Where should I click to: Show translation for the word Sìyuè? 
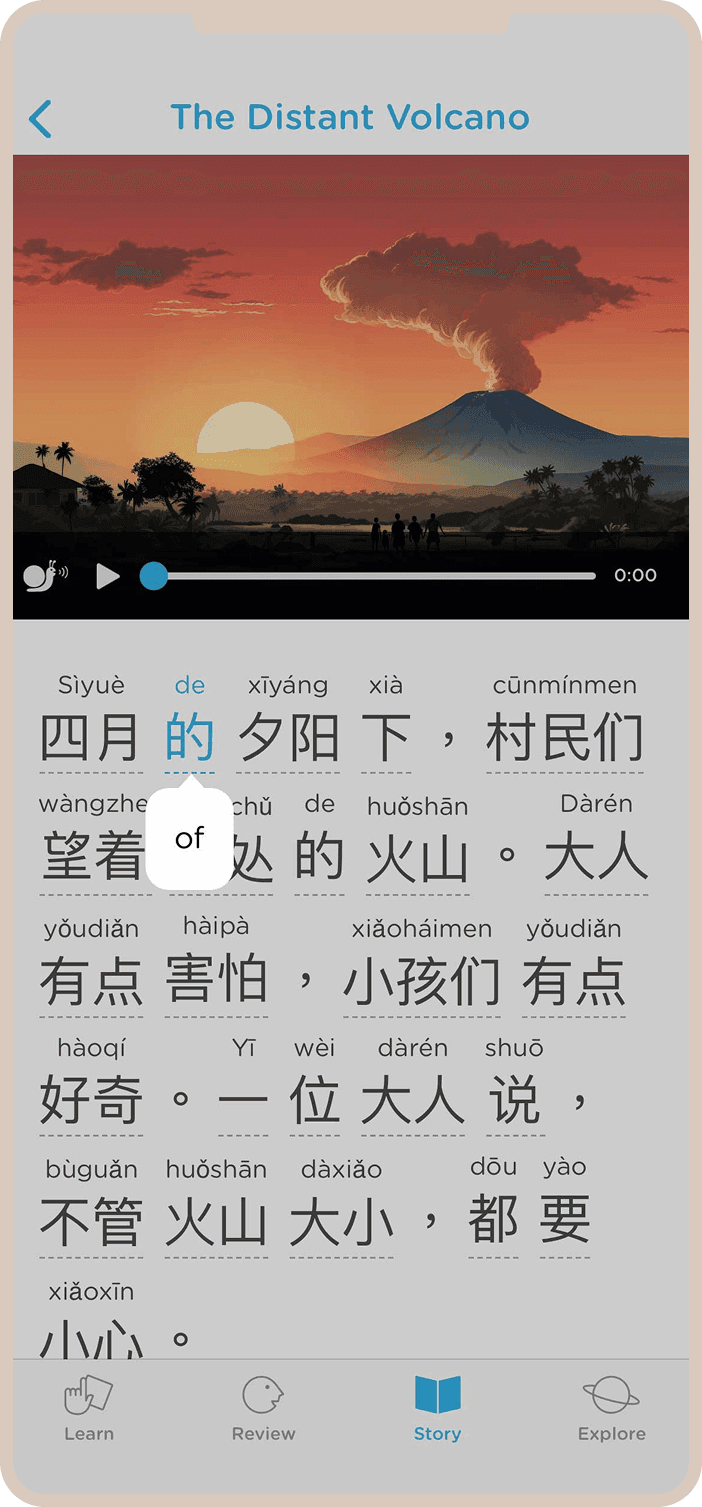[x=91, y=738]
